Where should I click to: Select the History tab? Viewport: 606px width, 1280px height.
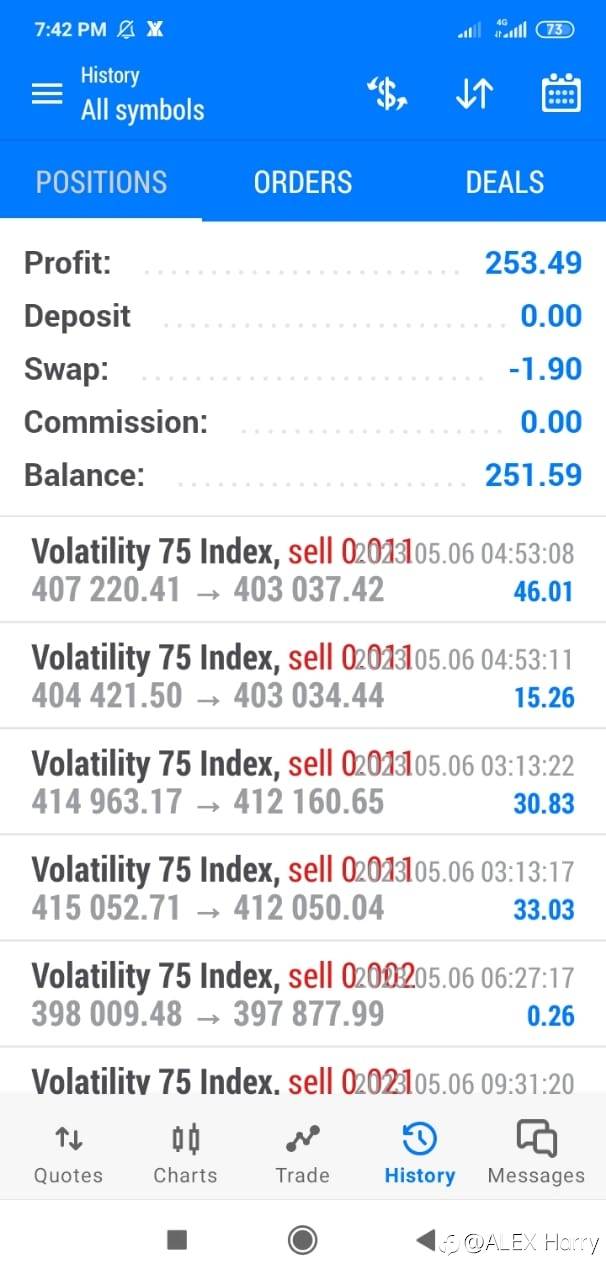pyautogui.click(x=419, y=1153)
